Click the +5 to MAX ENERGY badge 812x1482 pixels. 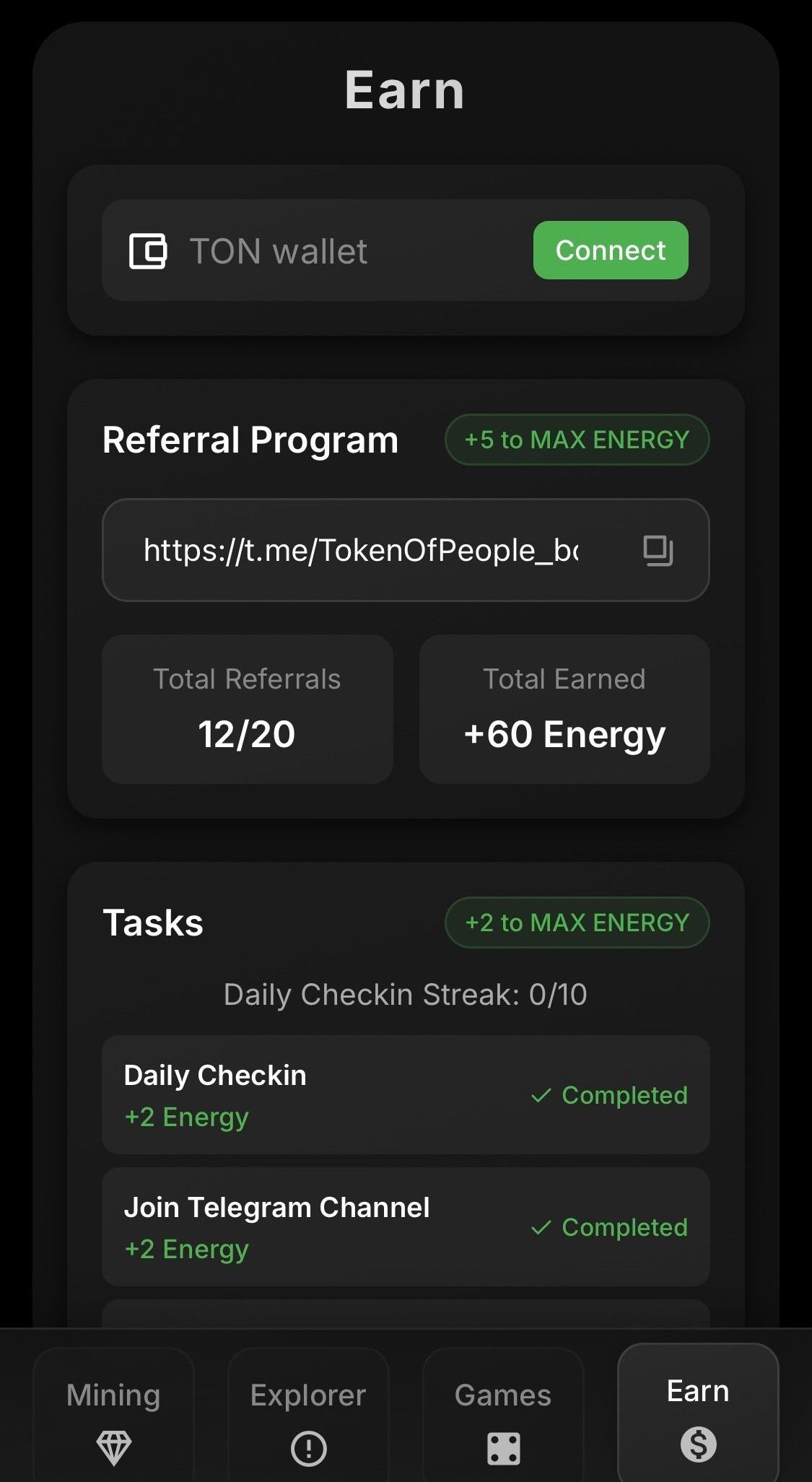click(x=577, y=440)
